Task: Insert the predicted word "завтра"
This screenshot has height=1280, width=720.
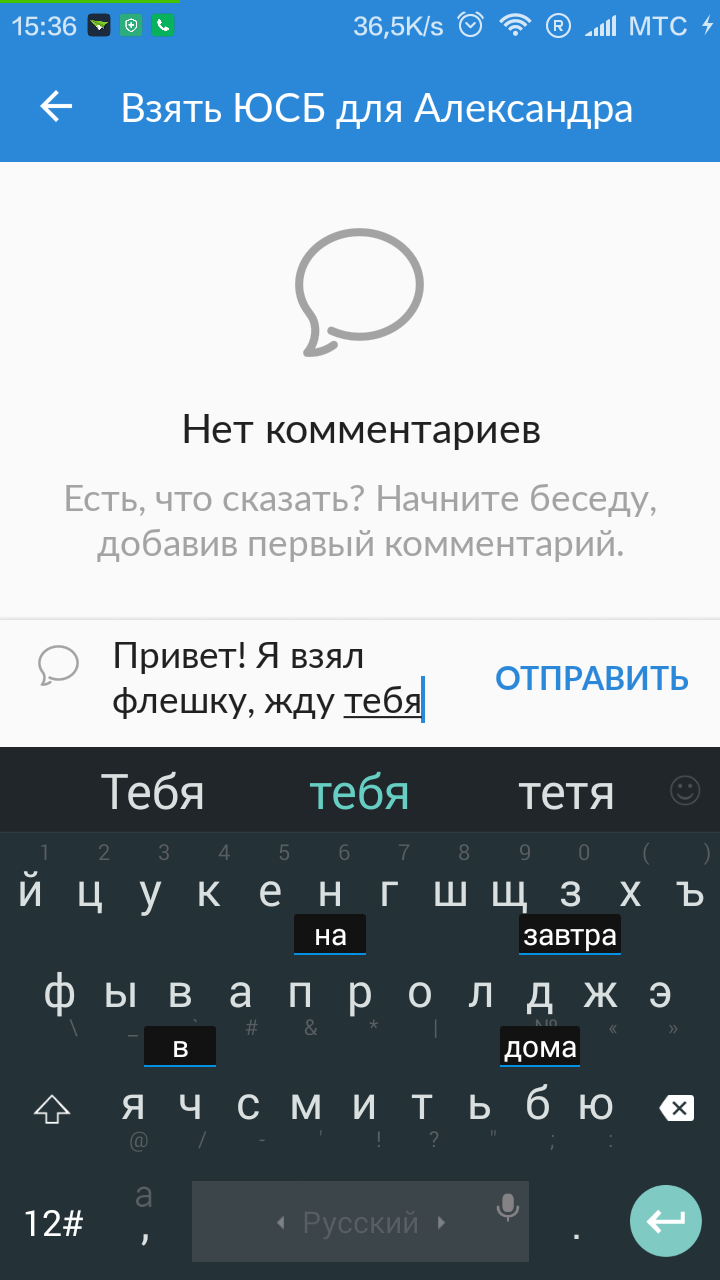Action: [570, 937]
